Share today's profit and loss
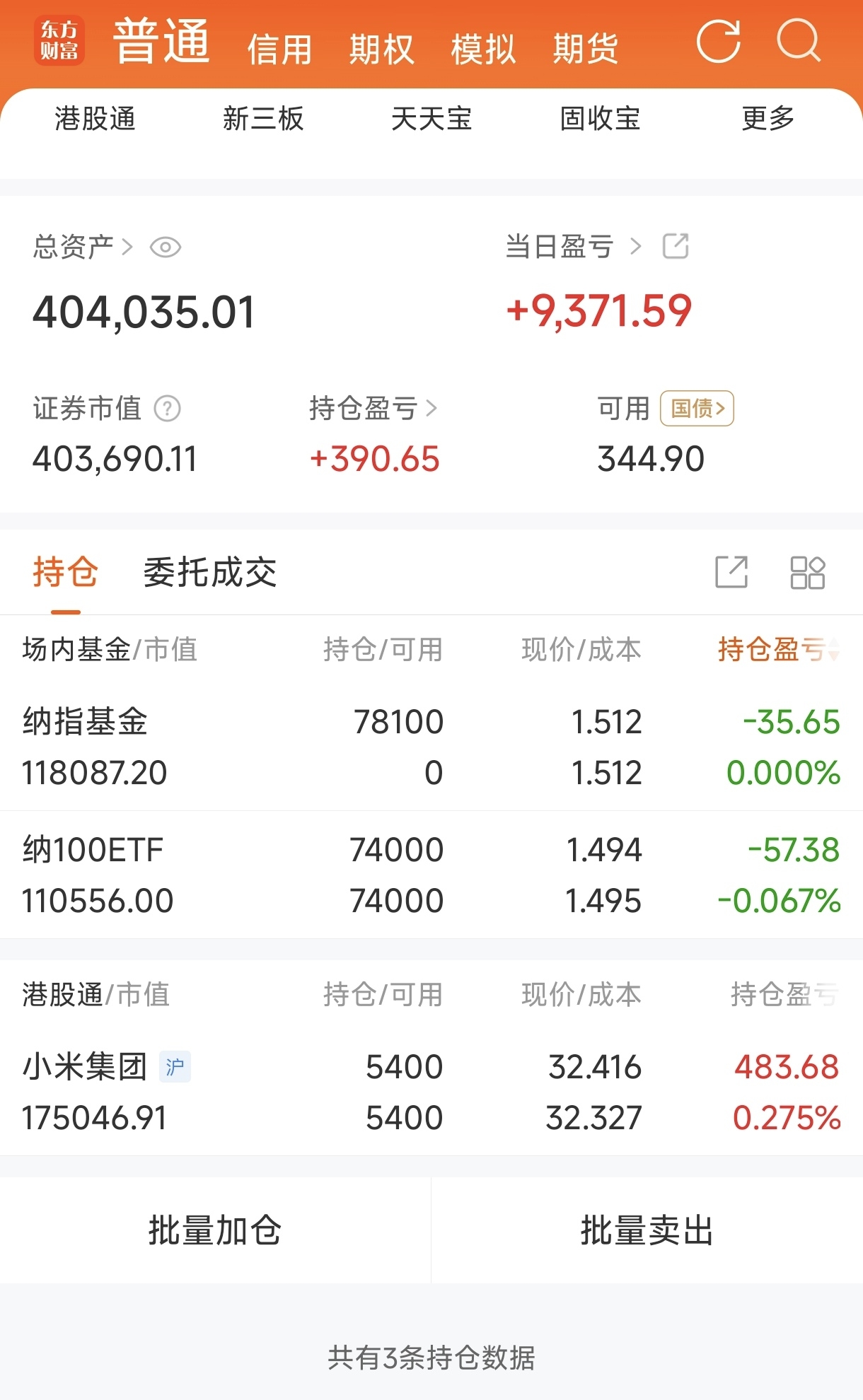 [x=676, y=246]
